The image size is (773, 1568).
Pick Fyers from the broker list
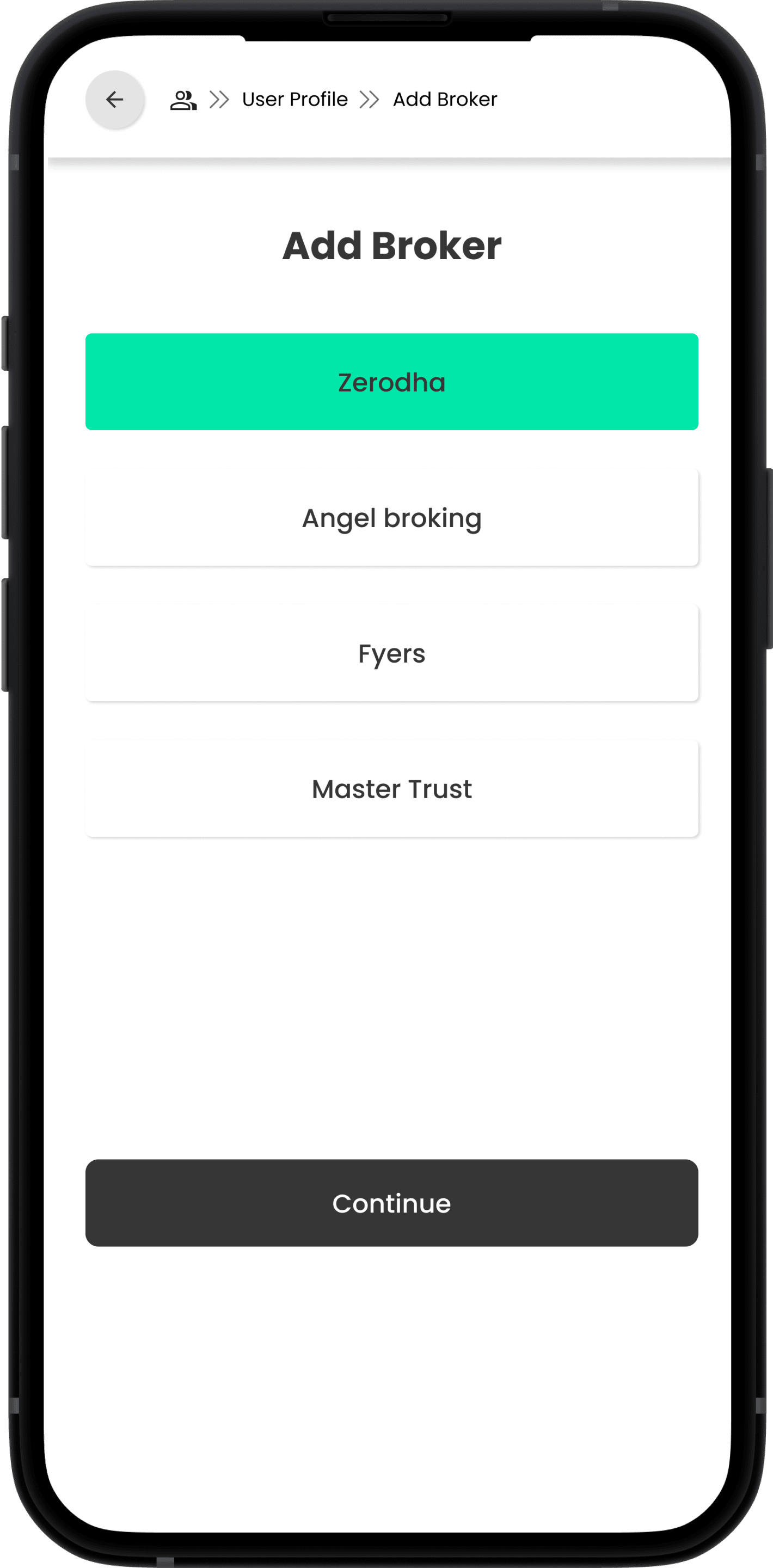tap(391, 653)
